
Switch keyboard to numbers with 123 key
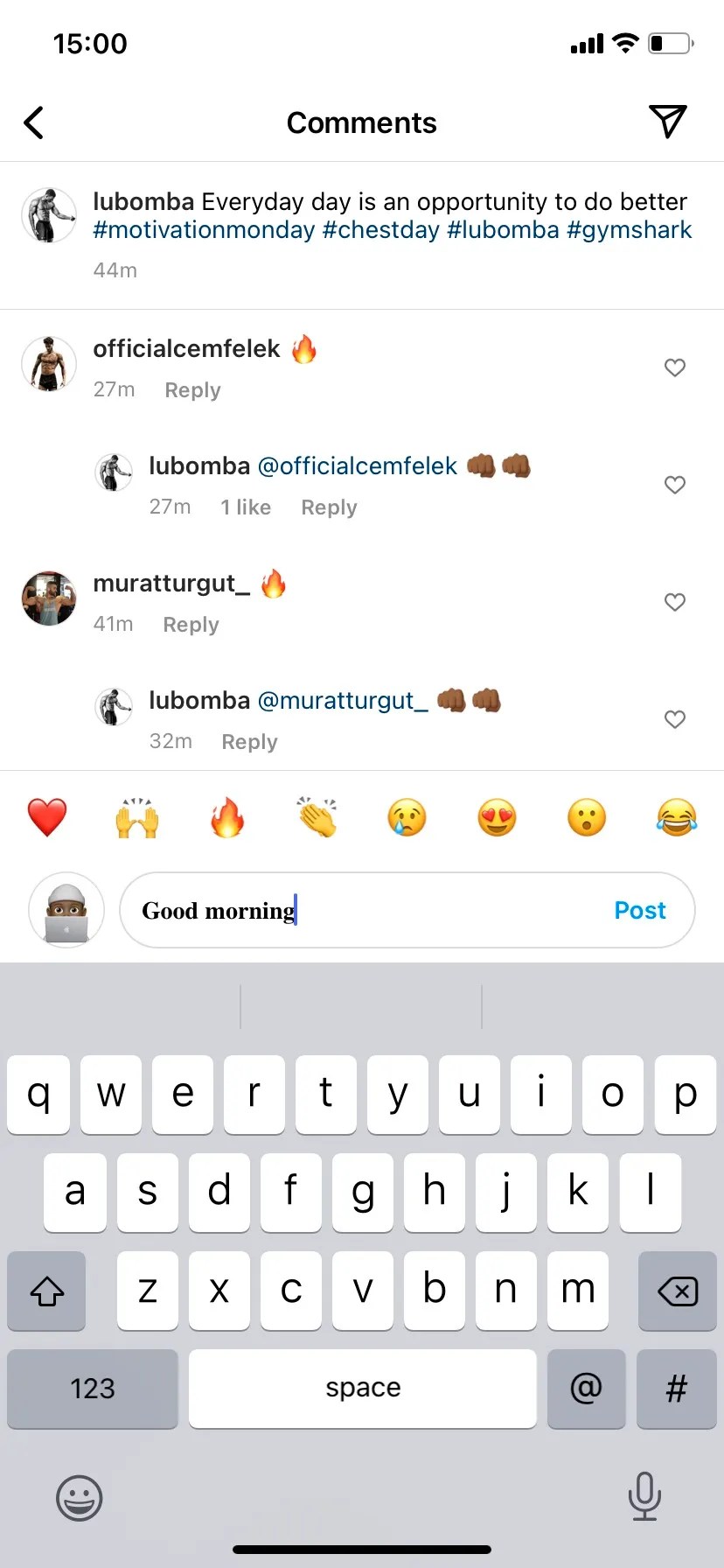pos(92,1389)
